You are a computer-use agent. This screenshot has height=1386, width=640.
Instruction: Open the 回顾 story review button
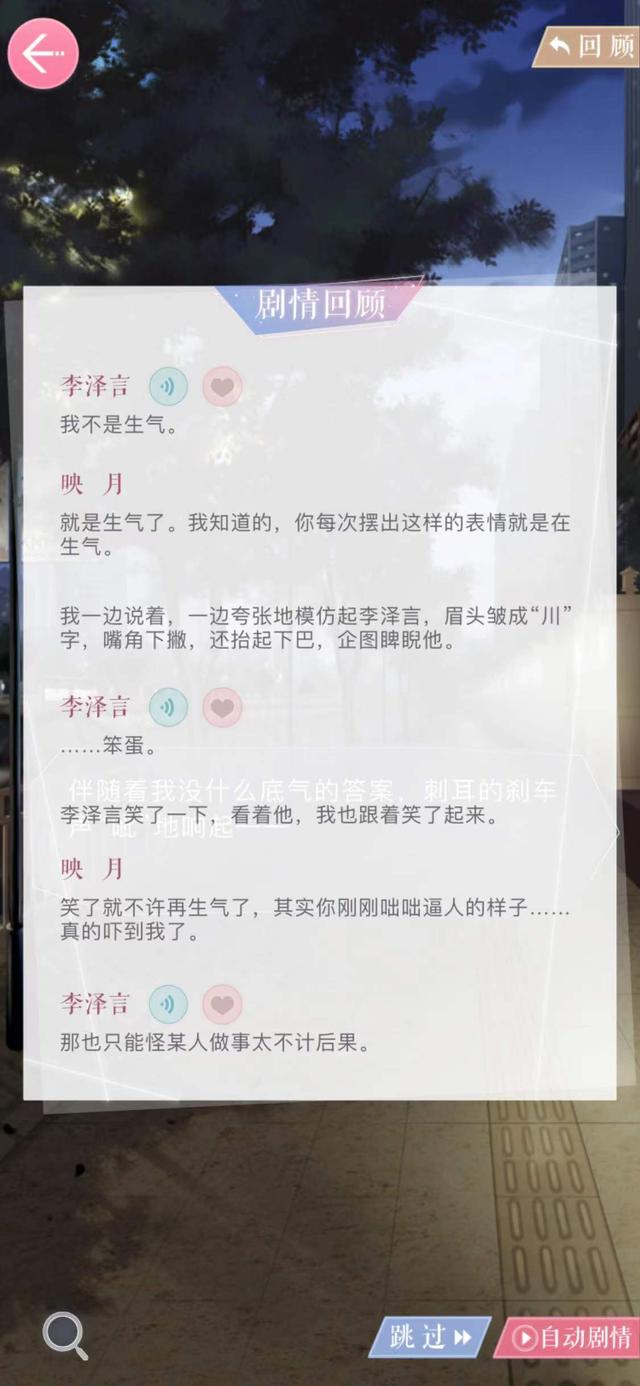(x=590, y=45)
